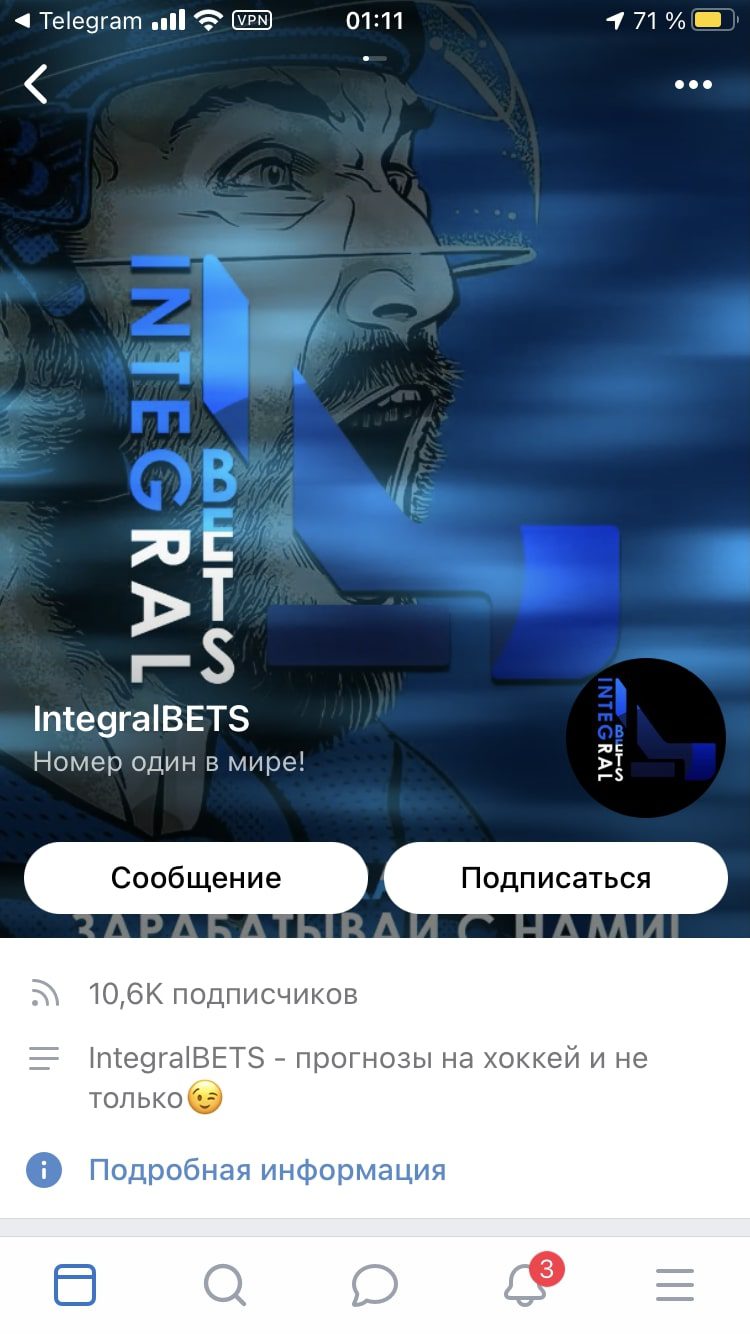Go back using the top-left arrow

pyautogui.click(x=36, y=85)
